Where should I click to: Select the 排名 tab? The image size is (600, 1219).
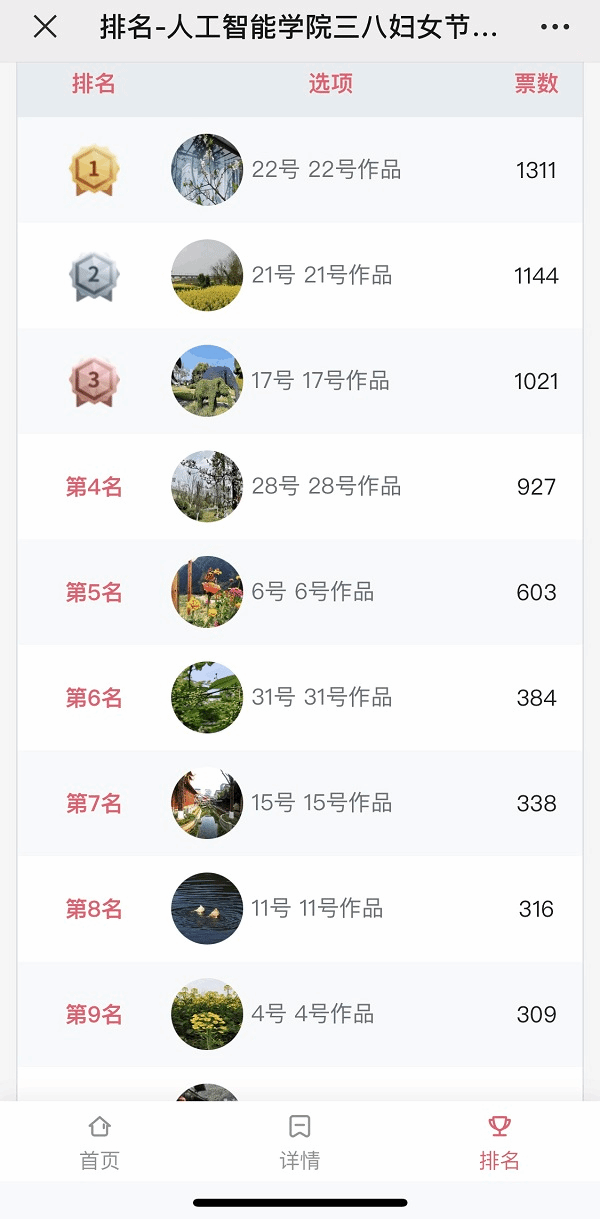click(499, 1142)
